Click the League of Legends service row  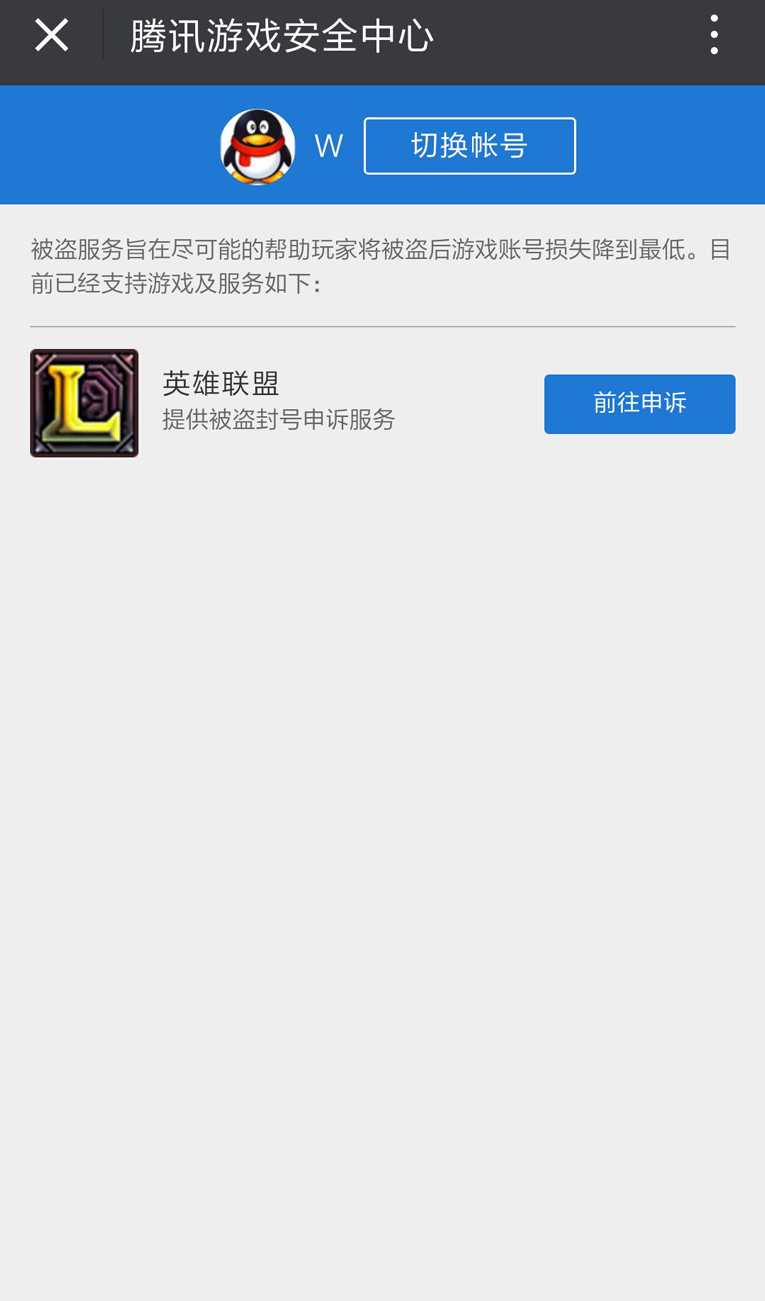point(300,402)
